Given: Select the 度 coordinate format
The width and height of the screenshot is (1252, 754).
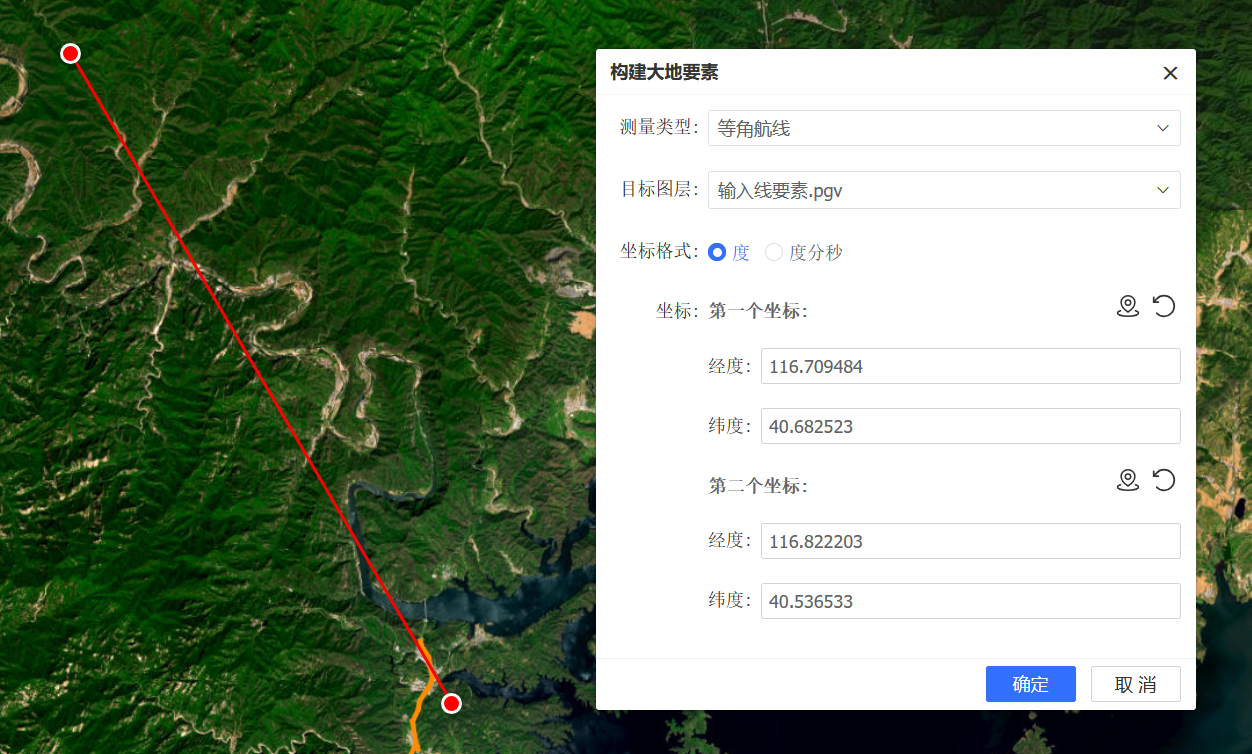Looking at the screenshot, I should 717,252.
